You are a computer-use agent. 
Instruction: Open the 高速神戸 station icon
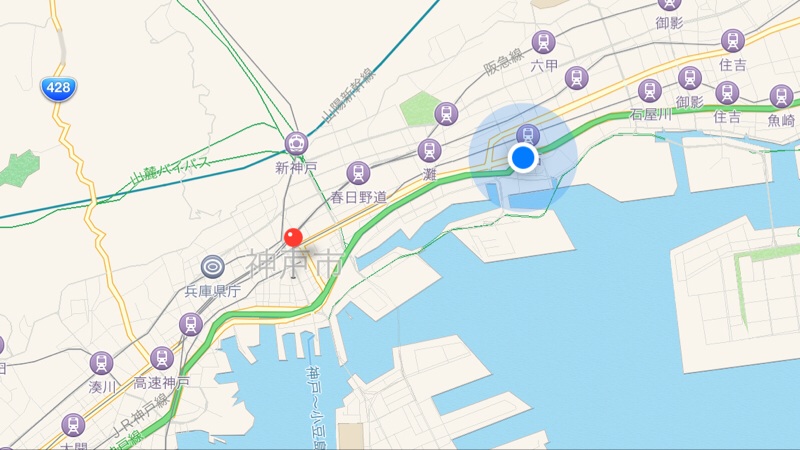click(x=161, y=358)
